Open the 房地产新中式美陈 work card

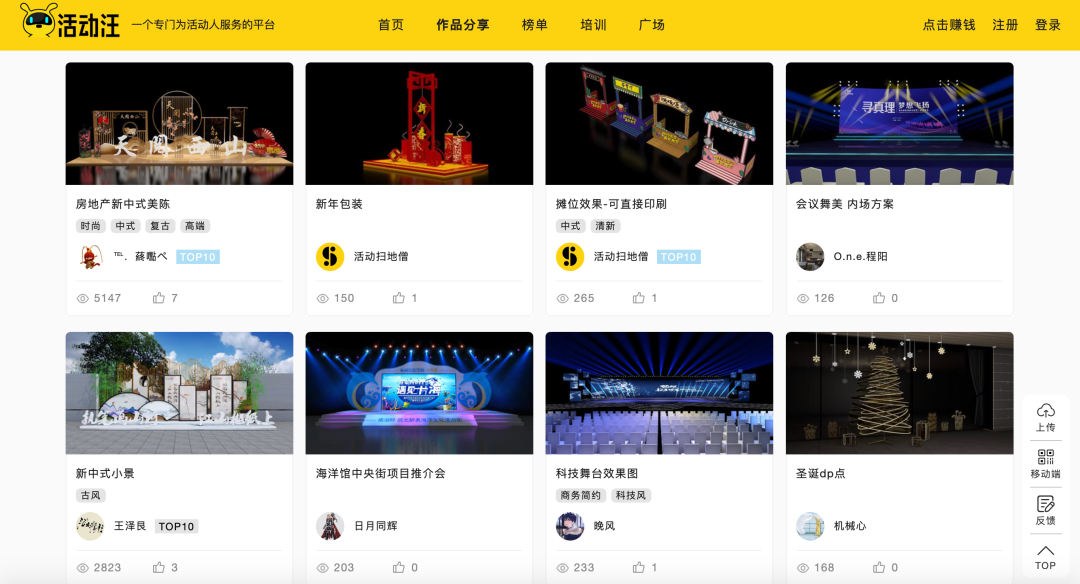(x=179, y=124)
